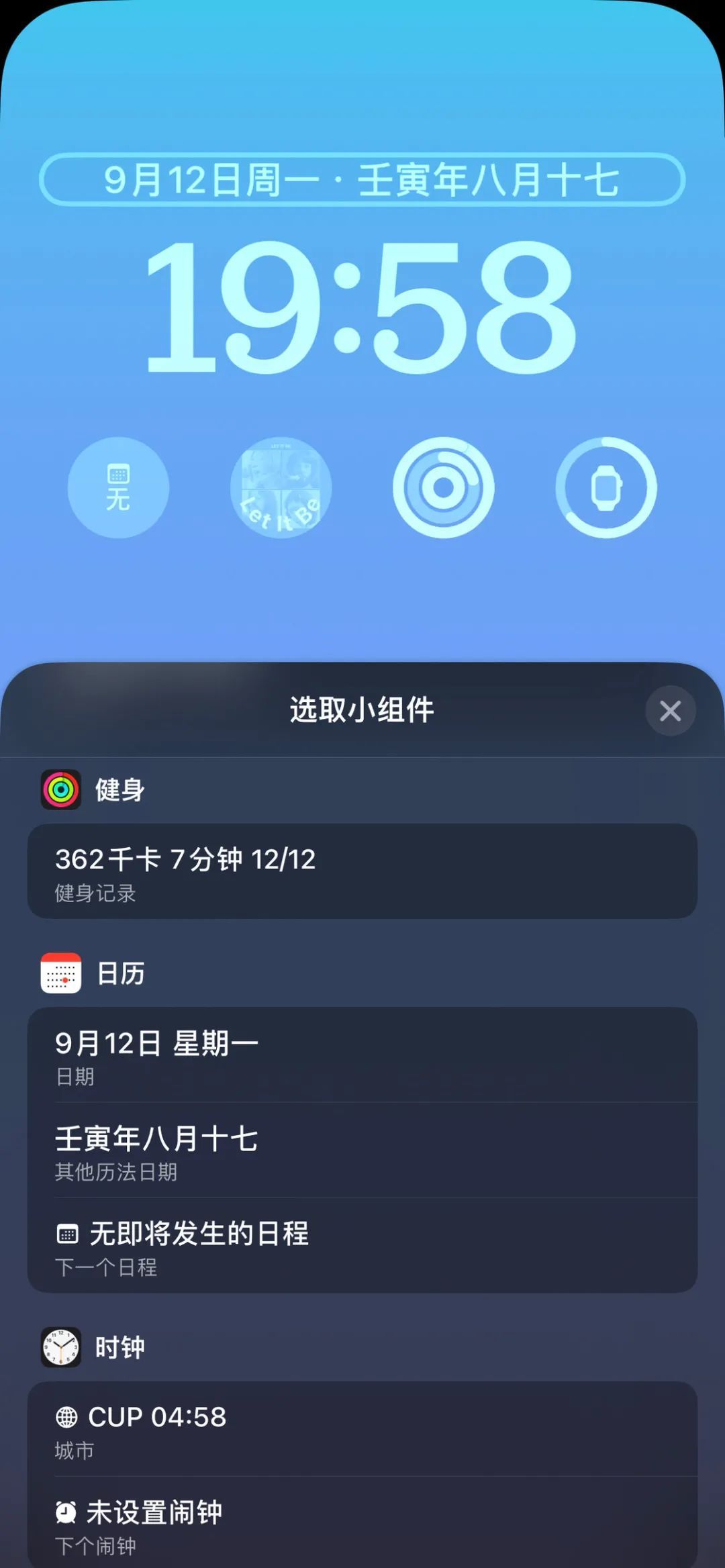Screen dimensions: 725x1568
Task: Tap the calendar 无 lock screen widget
Action: (118, 488)
